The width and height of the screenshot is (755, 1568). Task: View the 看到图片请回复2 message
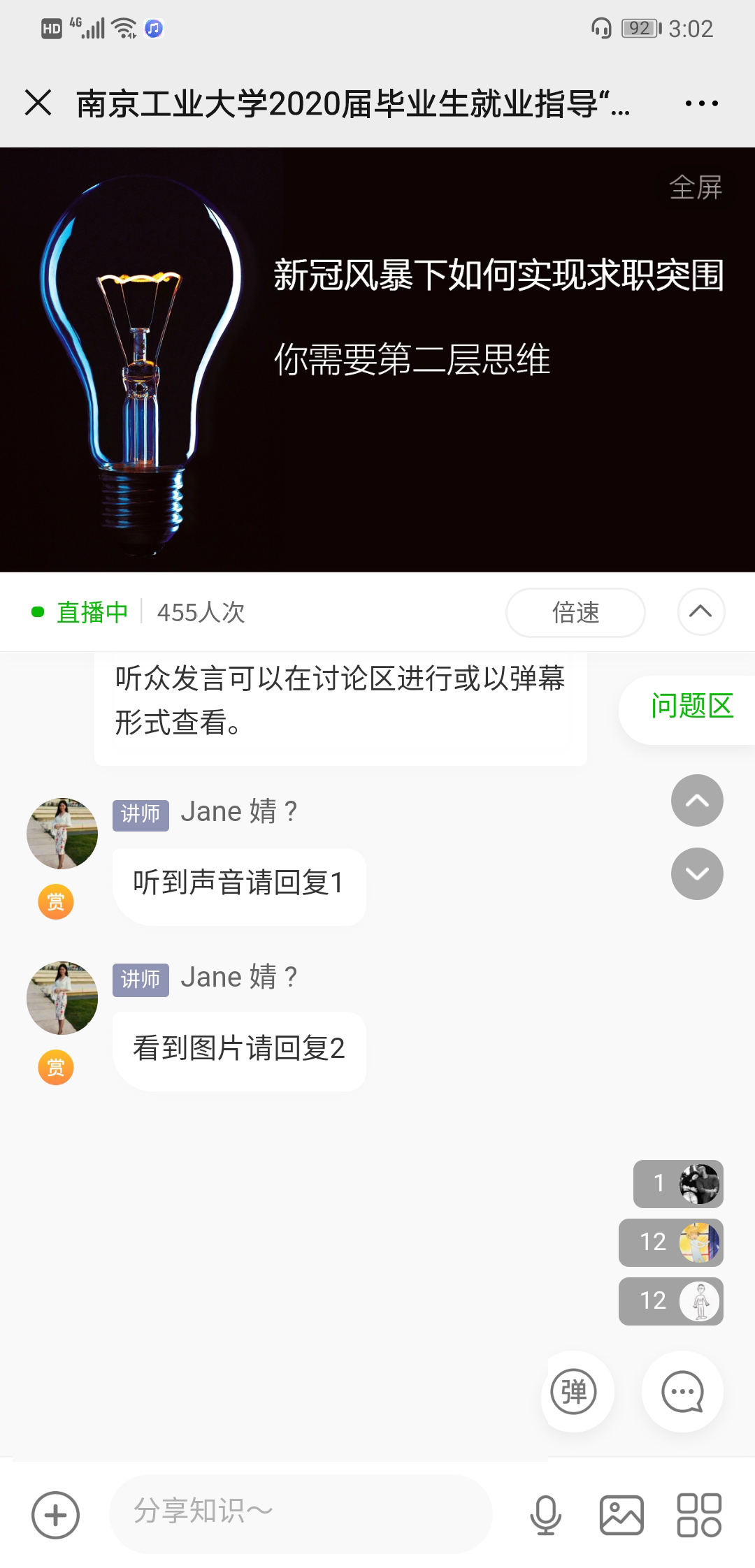(x=239, y=1050)
